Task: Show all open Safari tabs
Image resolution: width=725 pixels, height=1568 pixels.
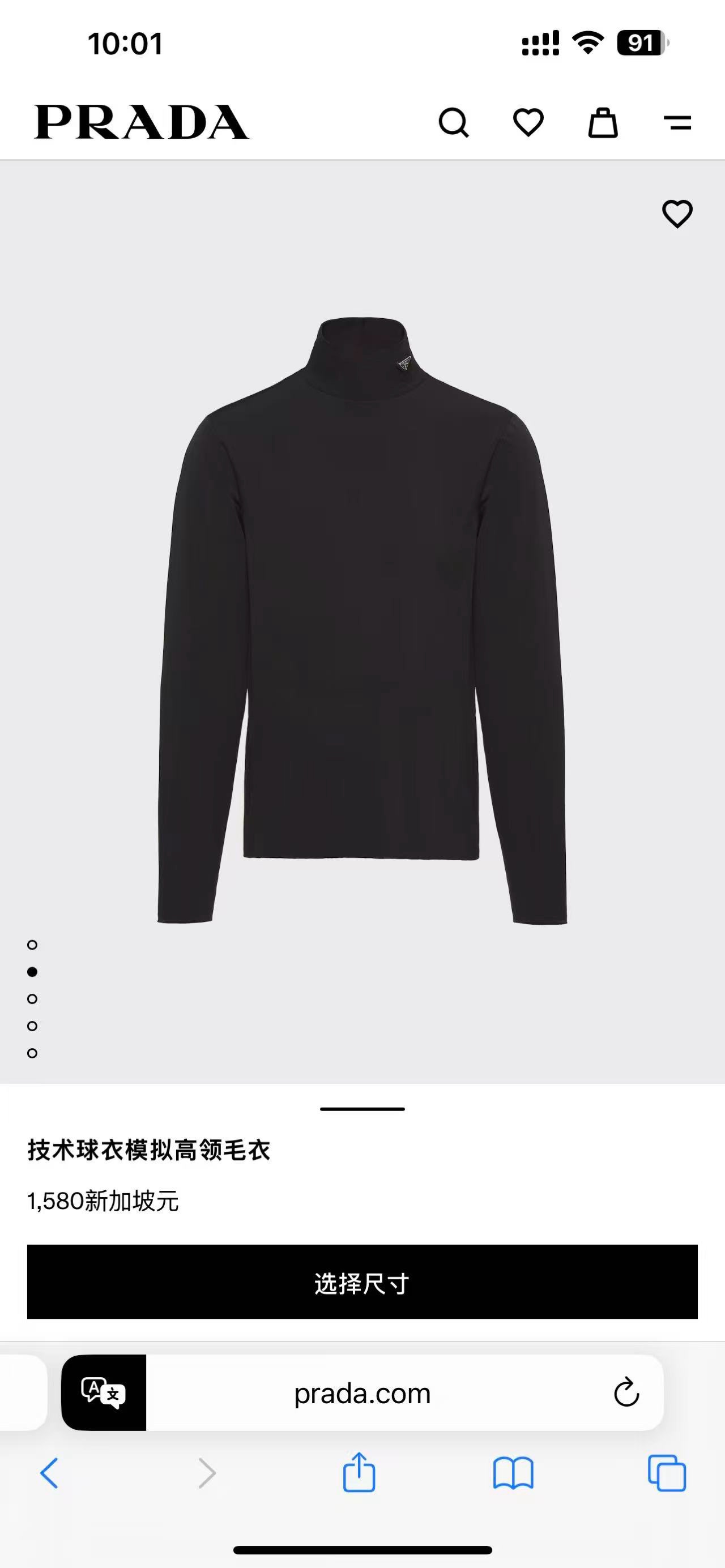Action: pyautogui.click(x=667, y=1473)
